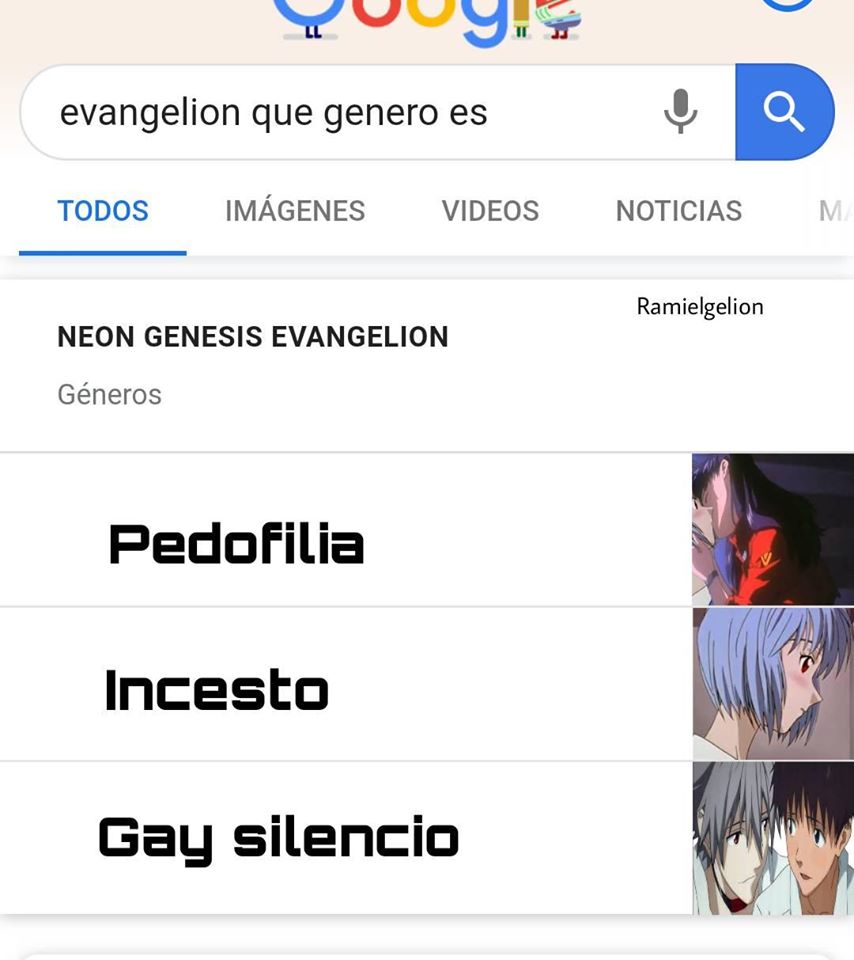Run the search with the magnifier button
This screenshot has height=960, width=854.
point(784,112)
